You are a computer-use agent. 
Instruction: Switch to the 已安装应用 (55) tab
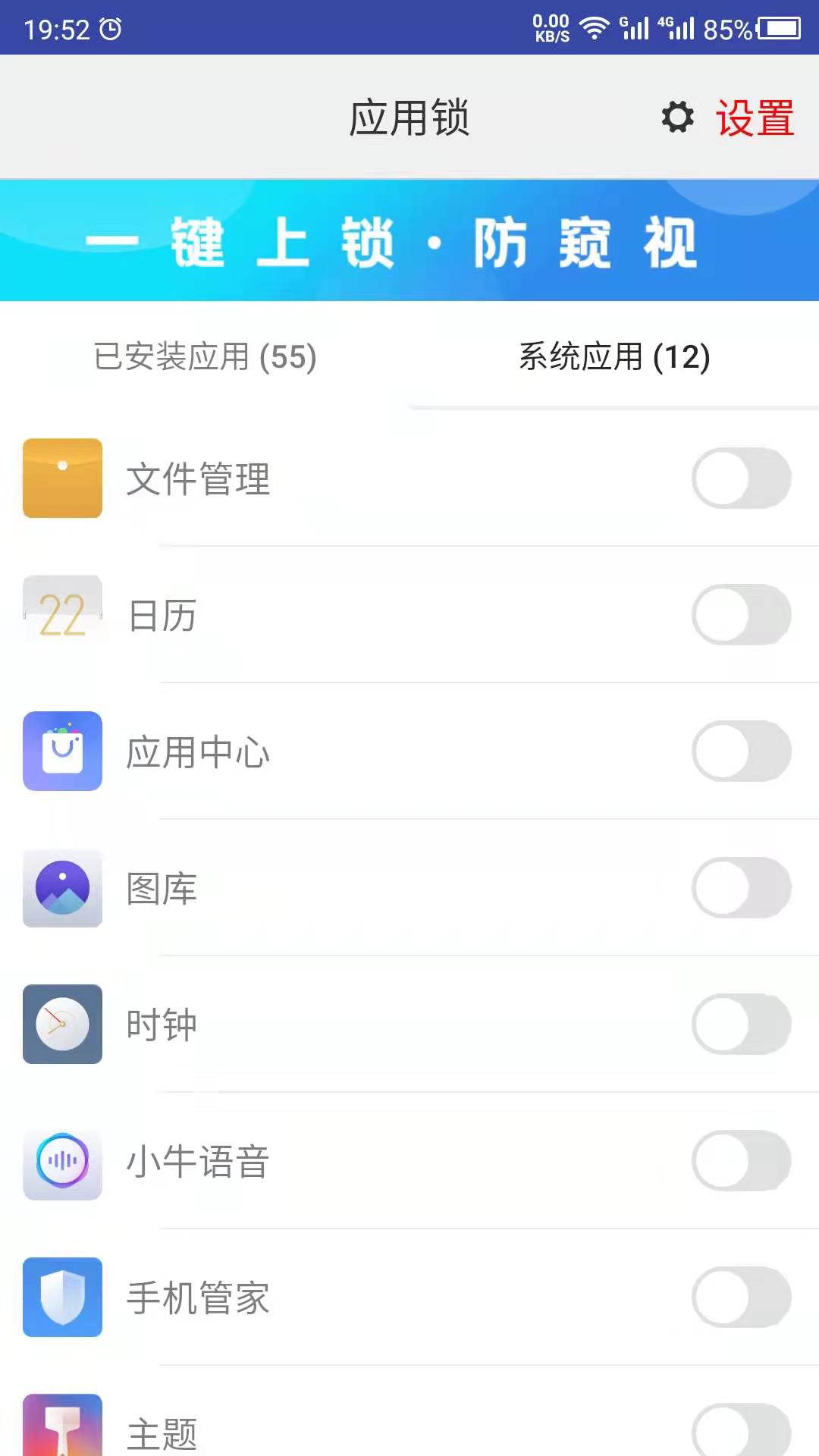point(205,356)
